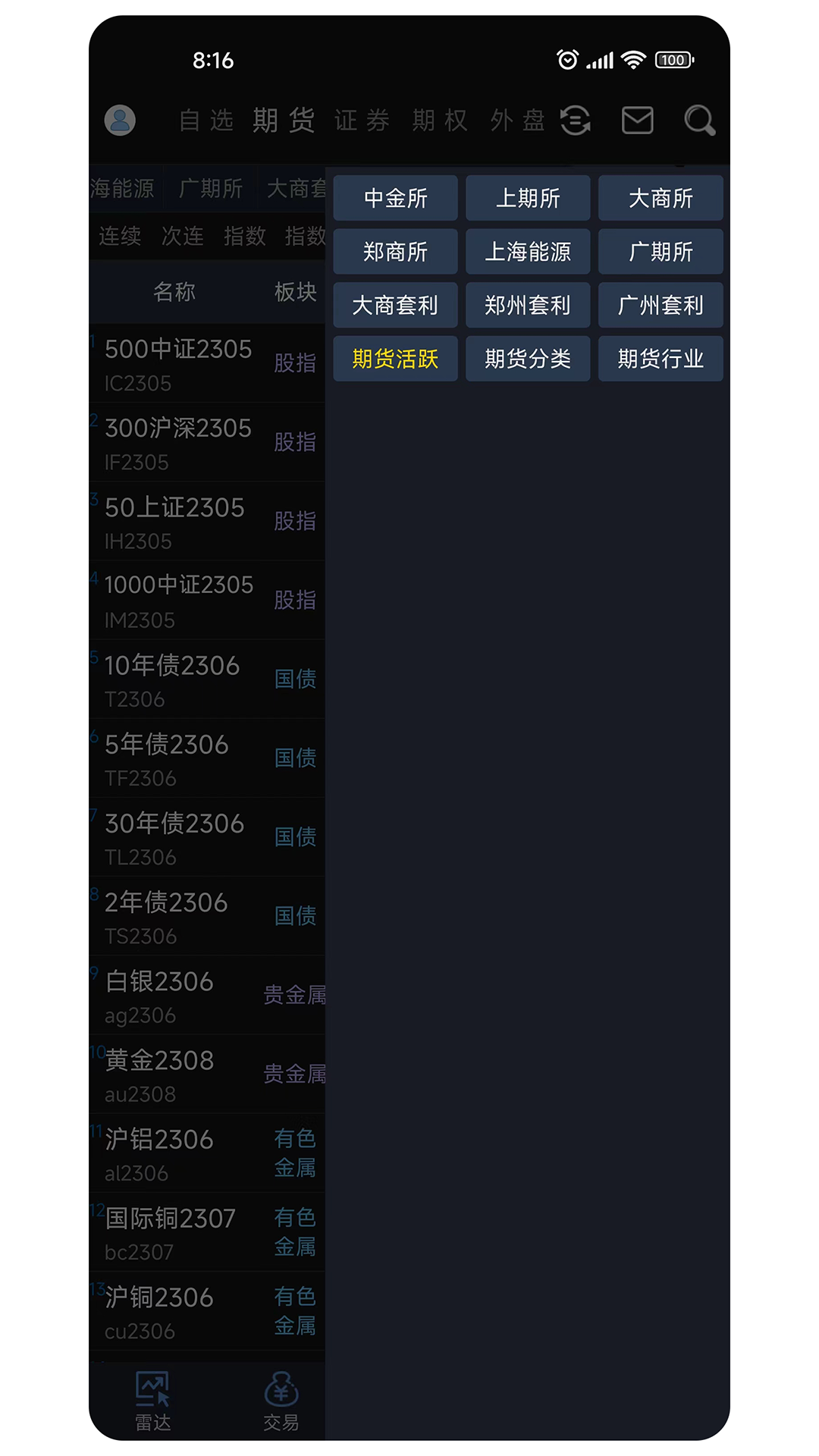This screenshot has width=819, height=1456.
Task: Switch to the 期权 top tab
Action: pyautogui.click(x=440, y=120)
